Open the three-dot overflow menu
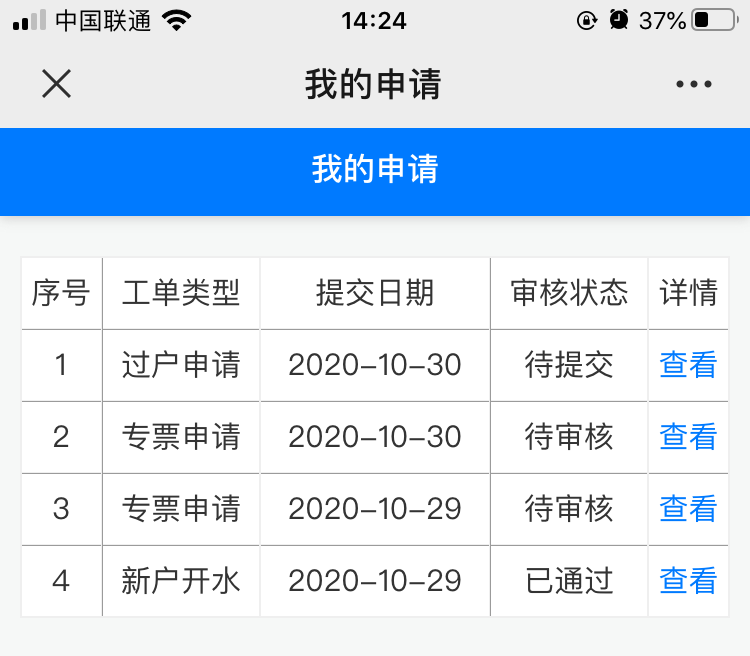This screenshot has width=750, height=656. pyautogui.click(x=693, y=84)
